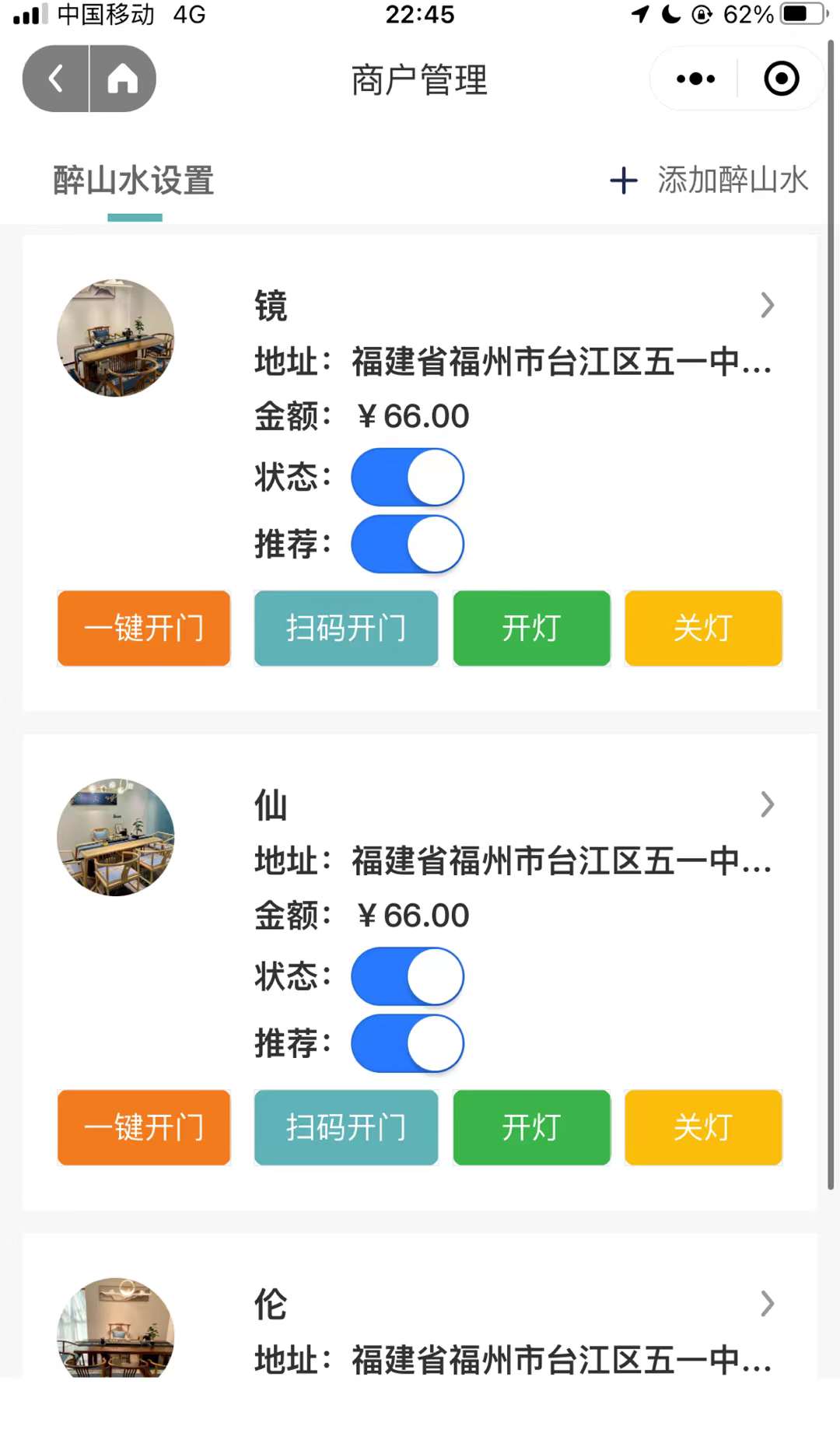The image size is (840, 1433).
Task: Close the mini program via circle icon
Action: click(x=781, y=79)
